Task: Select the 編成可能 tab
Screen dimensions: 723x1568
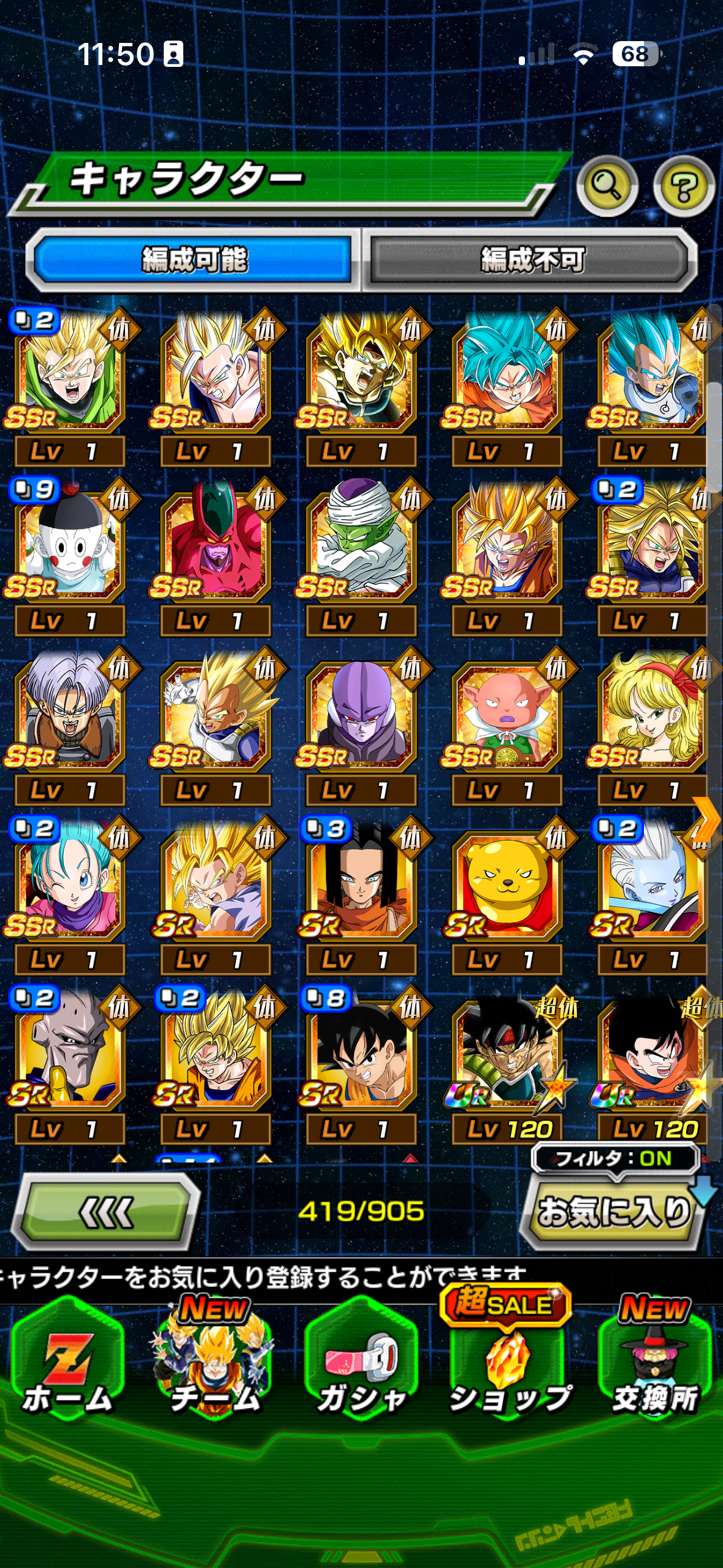Action: pyautogui.click(x=194, y=259)
